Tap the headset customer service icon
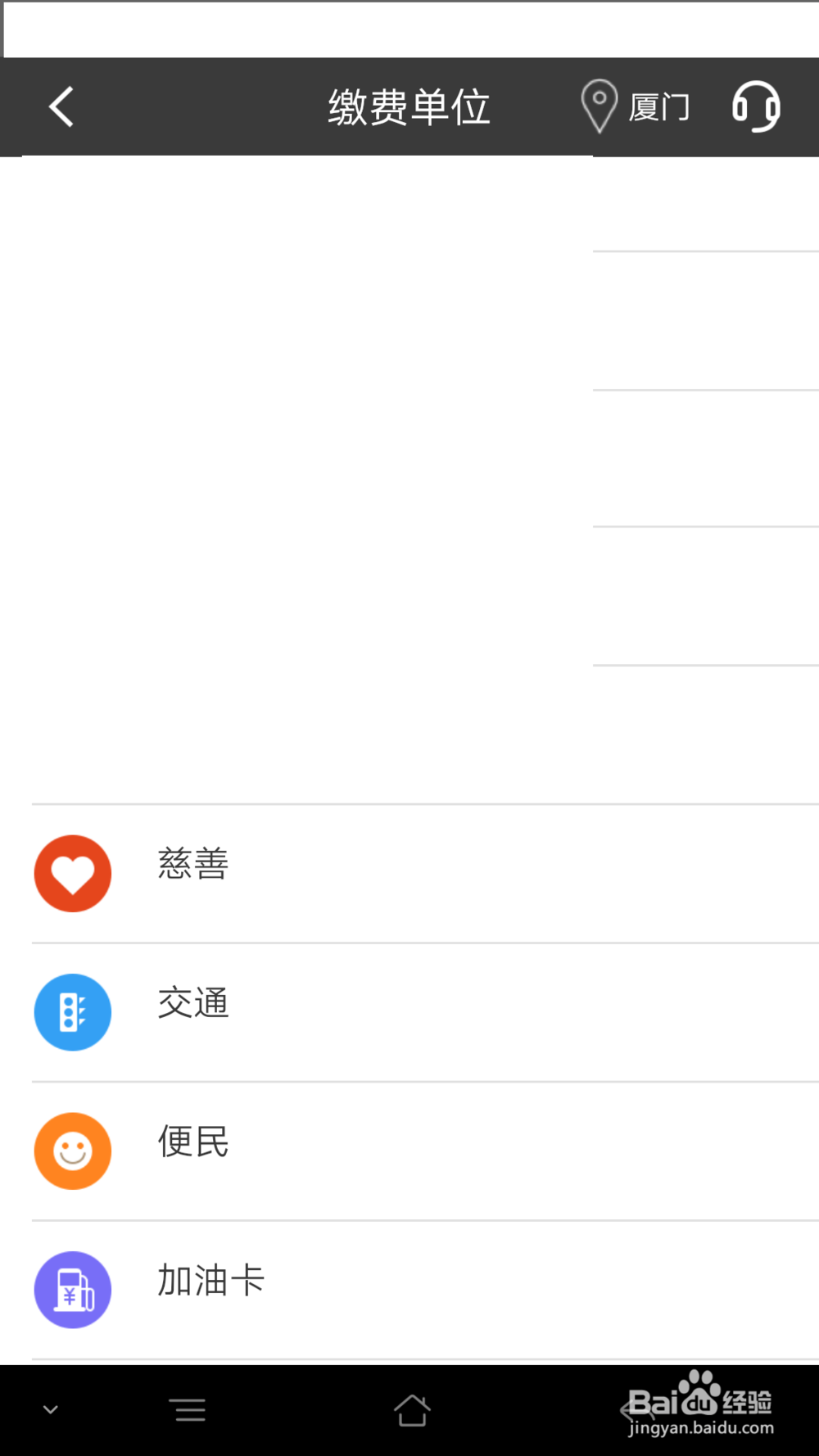 tap(755, 106)
